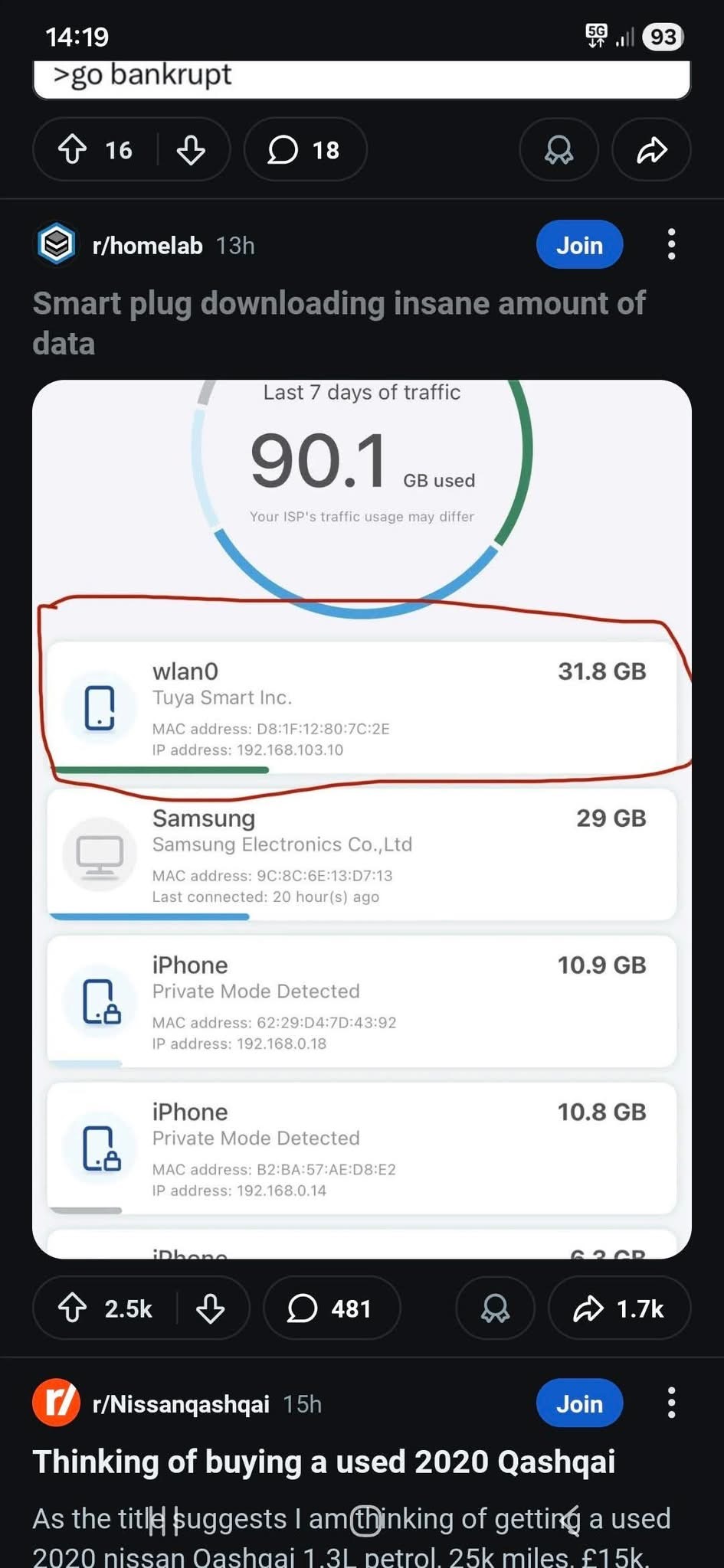
Task: Share the smart plug post with 1.7k shares
Action: [619, 1308]
